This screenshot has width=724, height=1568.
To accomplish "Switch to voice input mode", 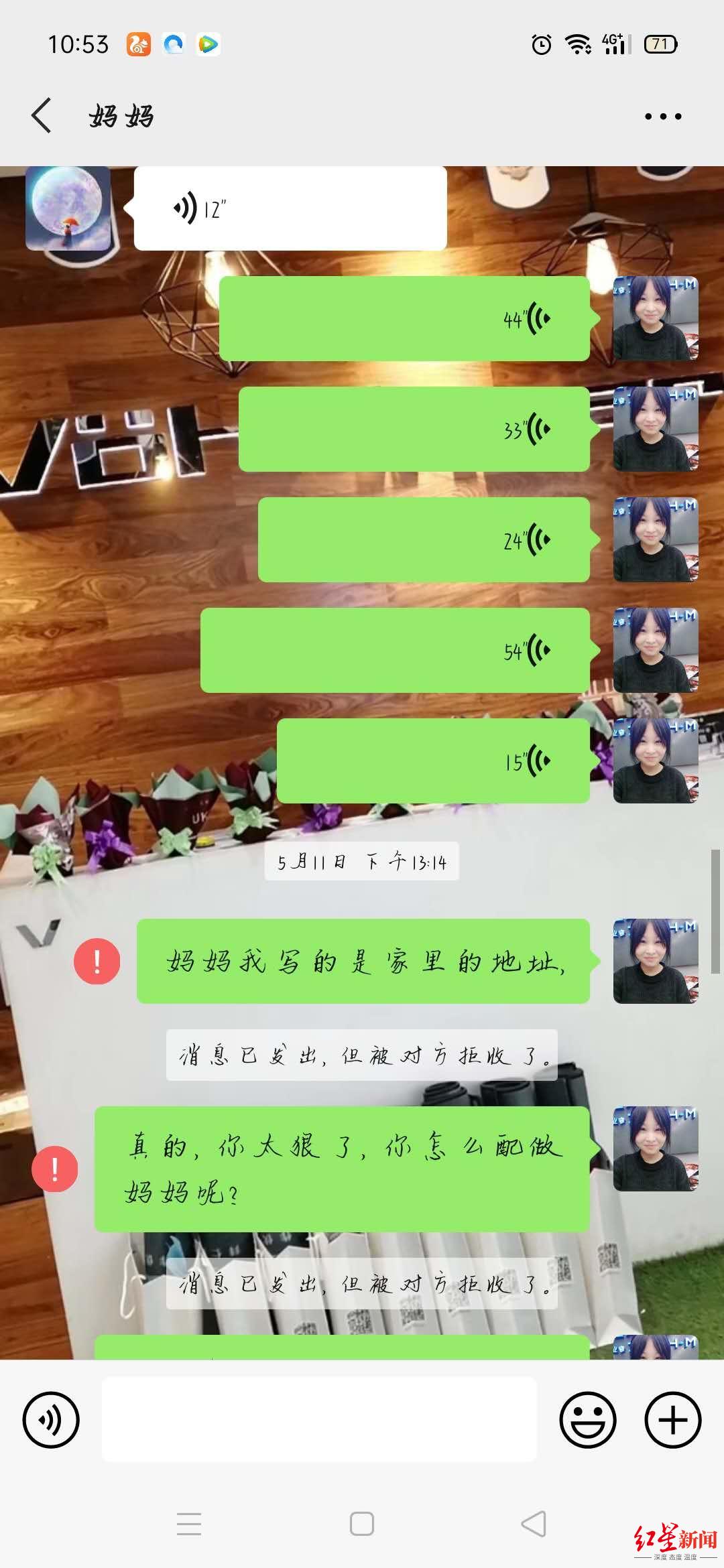I will point(51,1420).
